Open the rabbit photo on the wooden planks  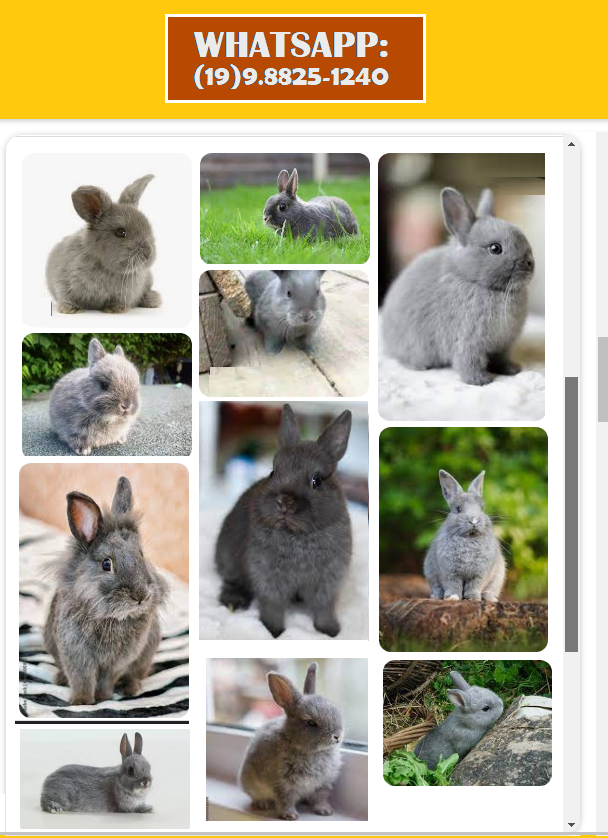(x=284, y=333)
